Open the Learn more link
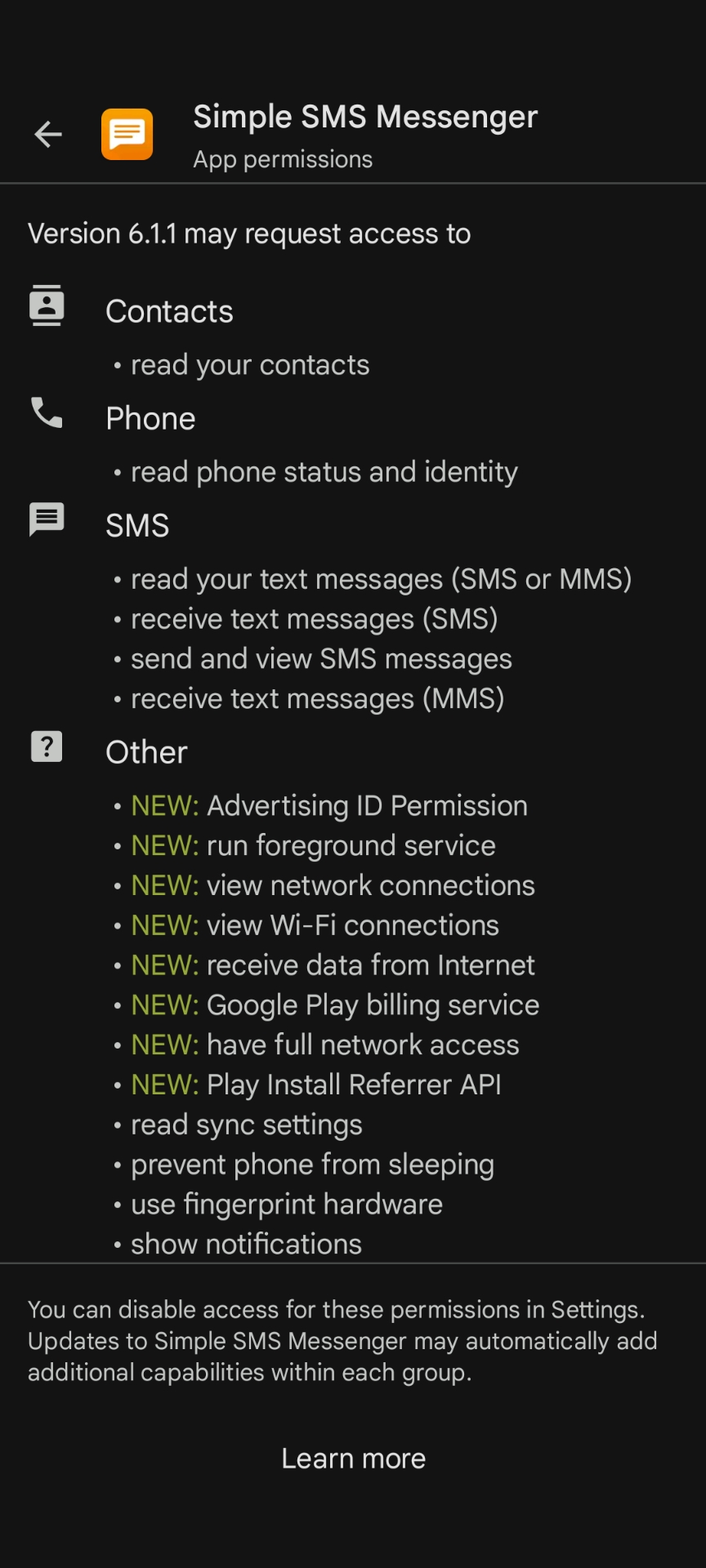 pyautogui.click(x=353, y=1459)
